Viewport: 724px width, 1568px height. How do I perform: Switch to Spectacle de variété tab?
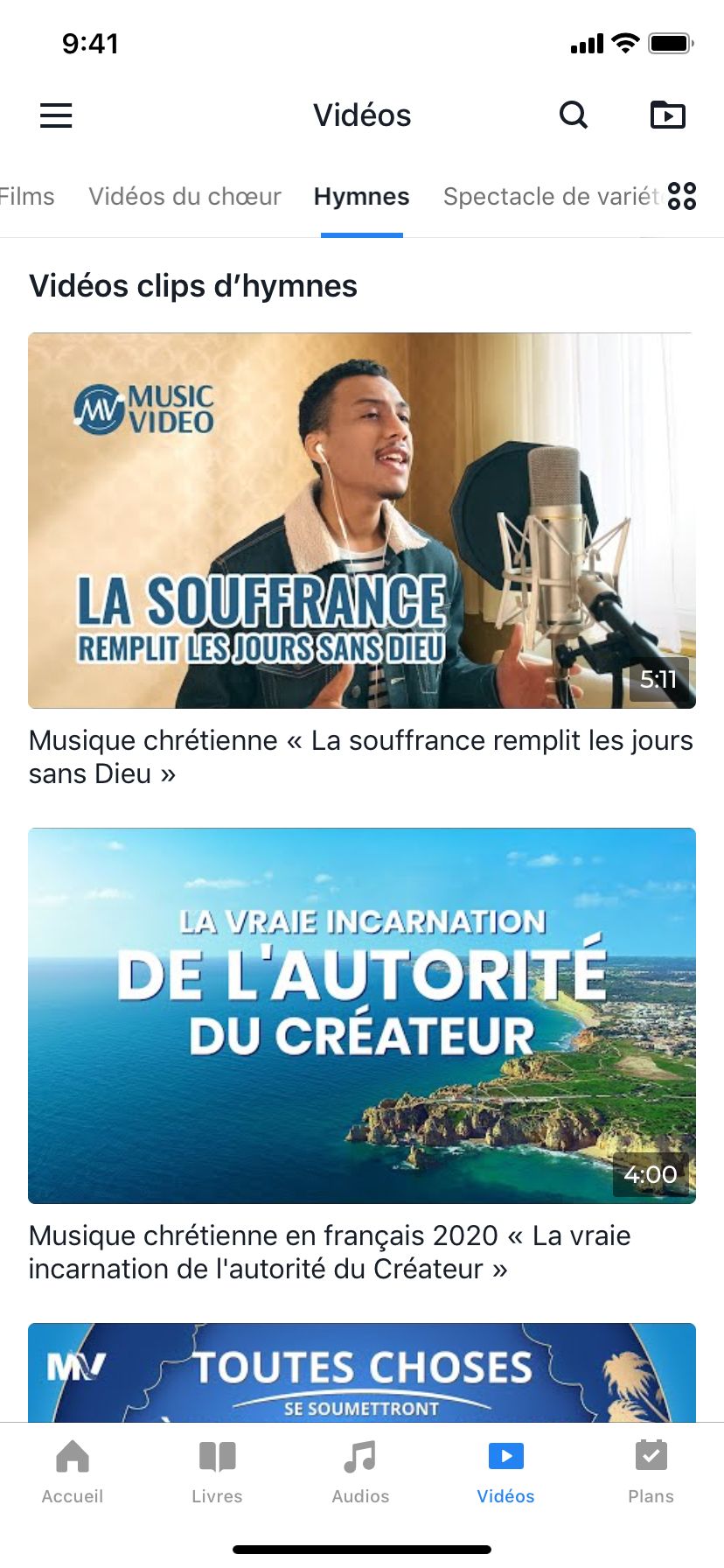point(550,197)
